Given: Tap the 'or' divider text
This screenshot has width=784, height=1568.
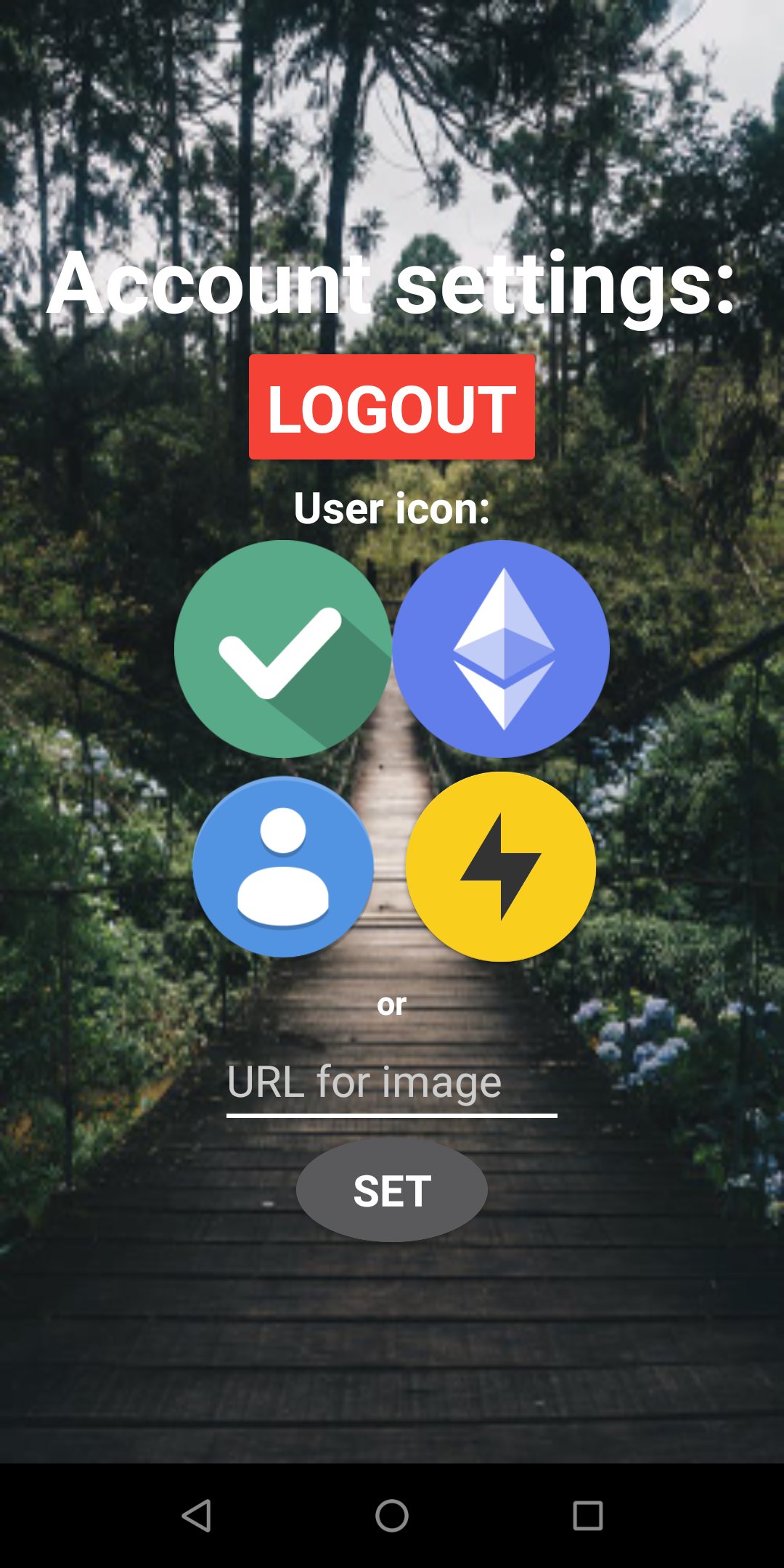Looking at the screenshot, I should click(391, 1005).
